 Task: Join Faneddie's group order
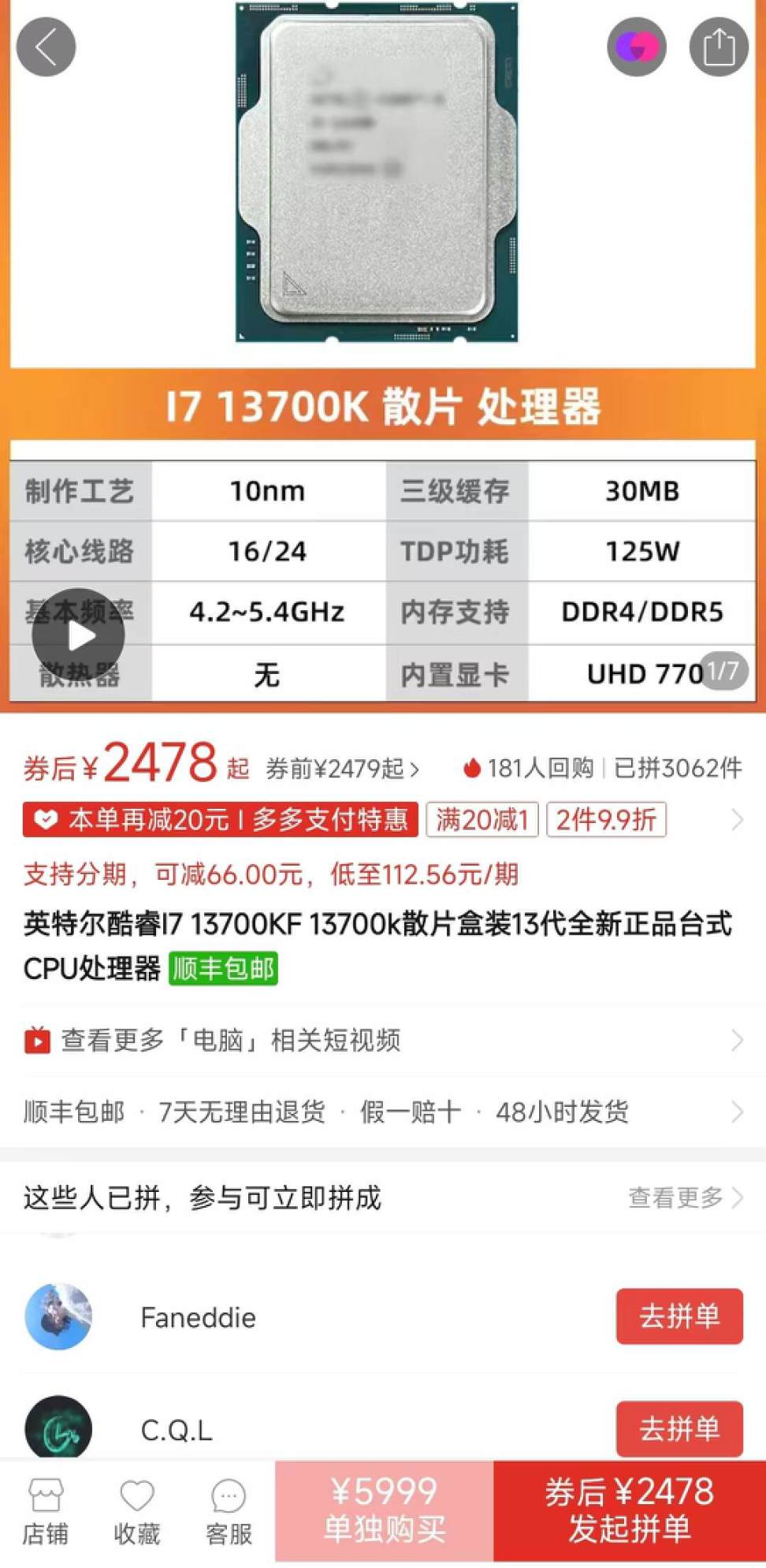coord(679,1316)
